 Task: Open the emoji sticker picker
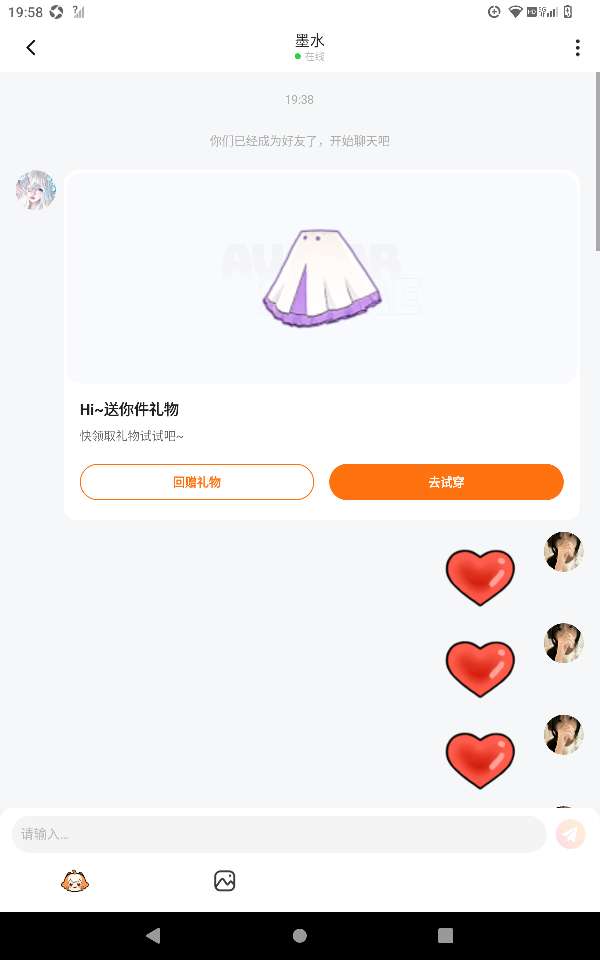[x=75, y=881]
